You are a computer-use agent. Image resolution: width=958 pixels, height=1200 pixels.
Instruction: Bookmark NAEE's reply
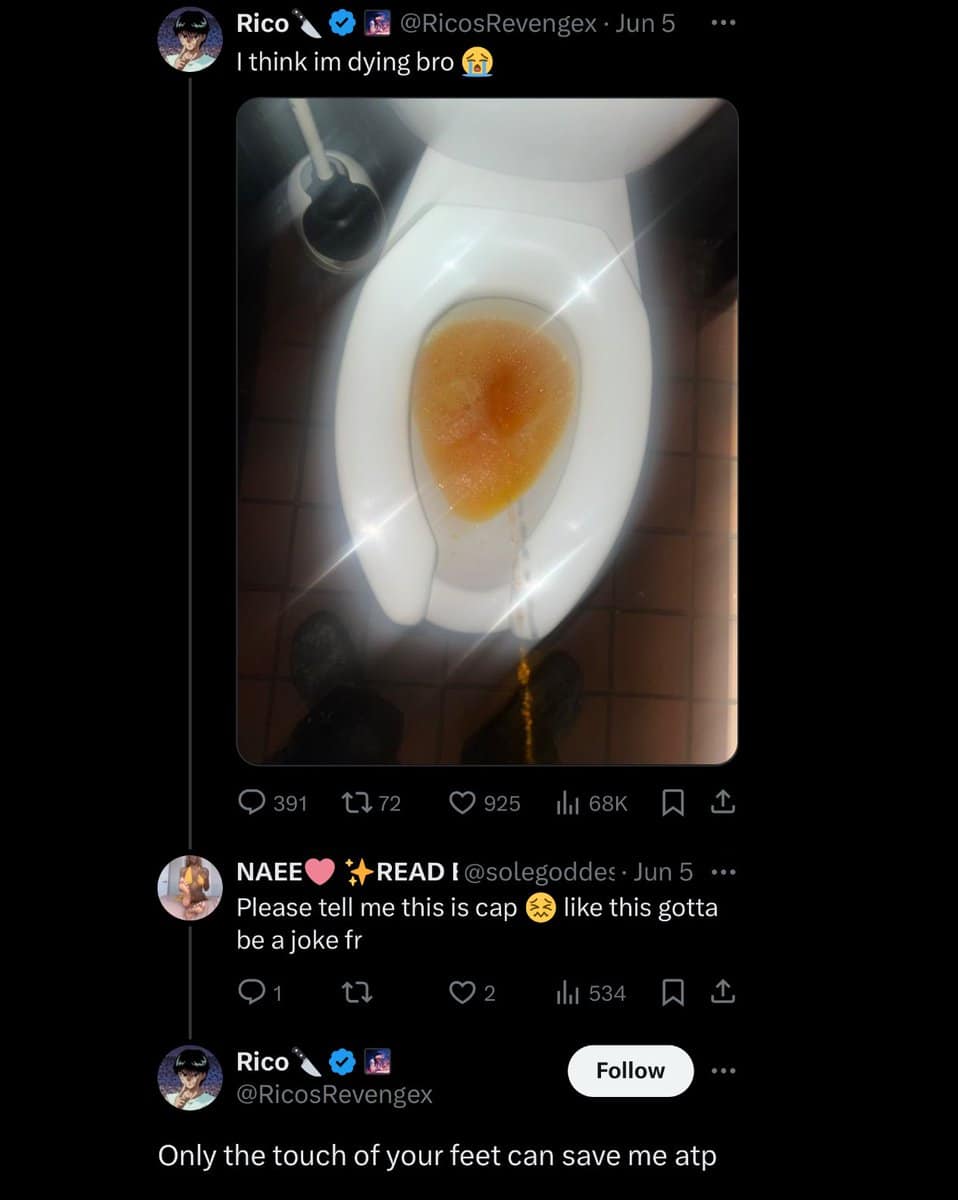674,993
